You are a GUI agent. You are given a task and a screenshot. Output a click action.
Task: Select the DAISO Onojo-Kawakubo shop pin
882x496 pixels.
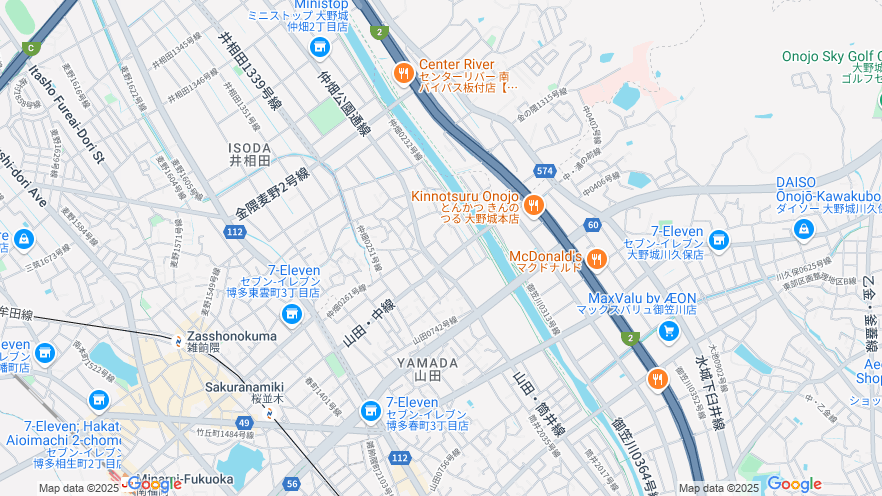tap(803, 229)
